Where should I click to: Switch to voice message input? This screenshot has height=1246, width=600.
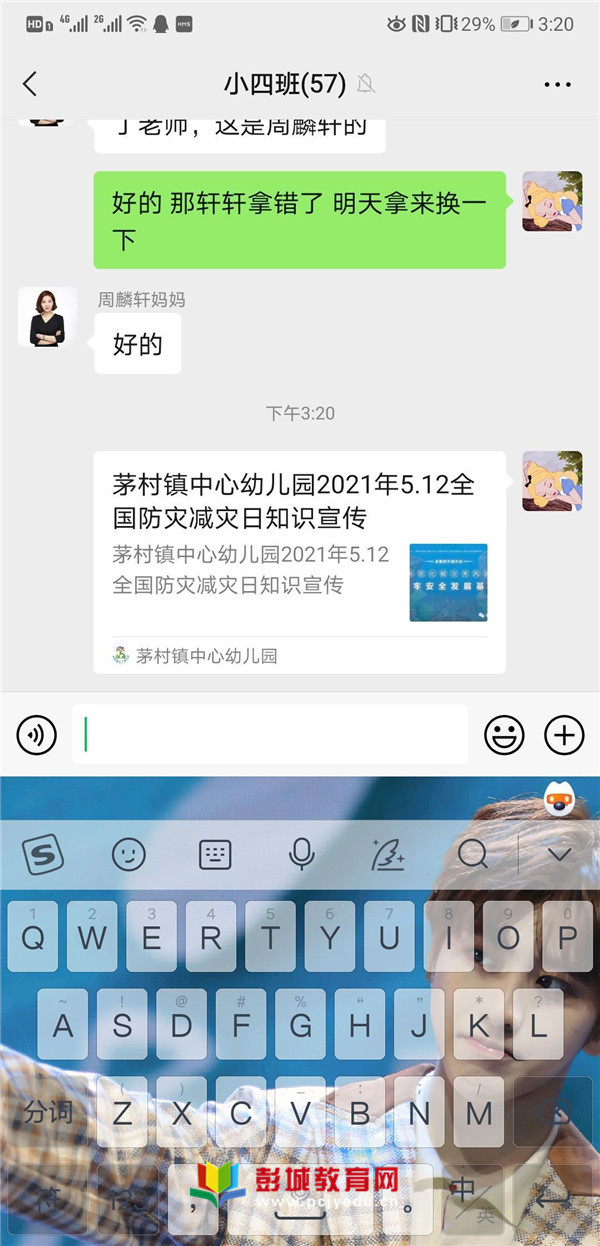36,736
